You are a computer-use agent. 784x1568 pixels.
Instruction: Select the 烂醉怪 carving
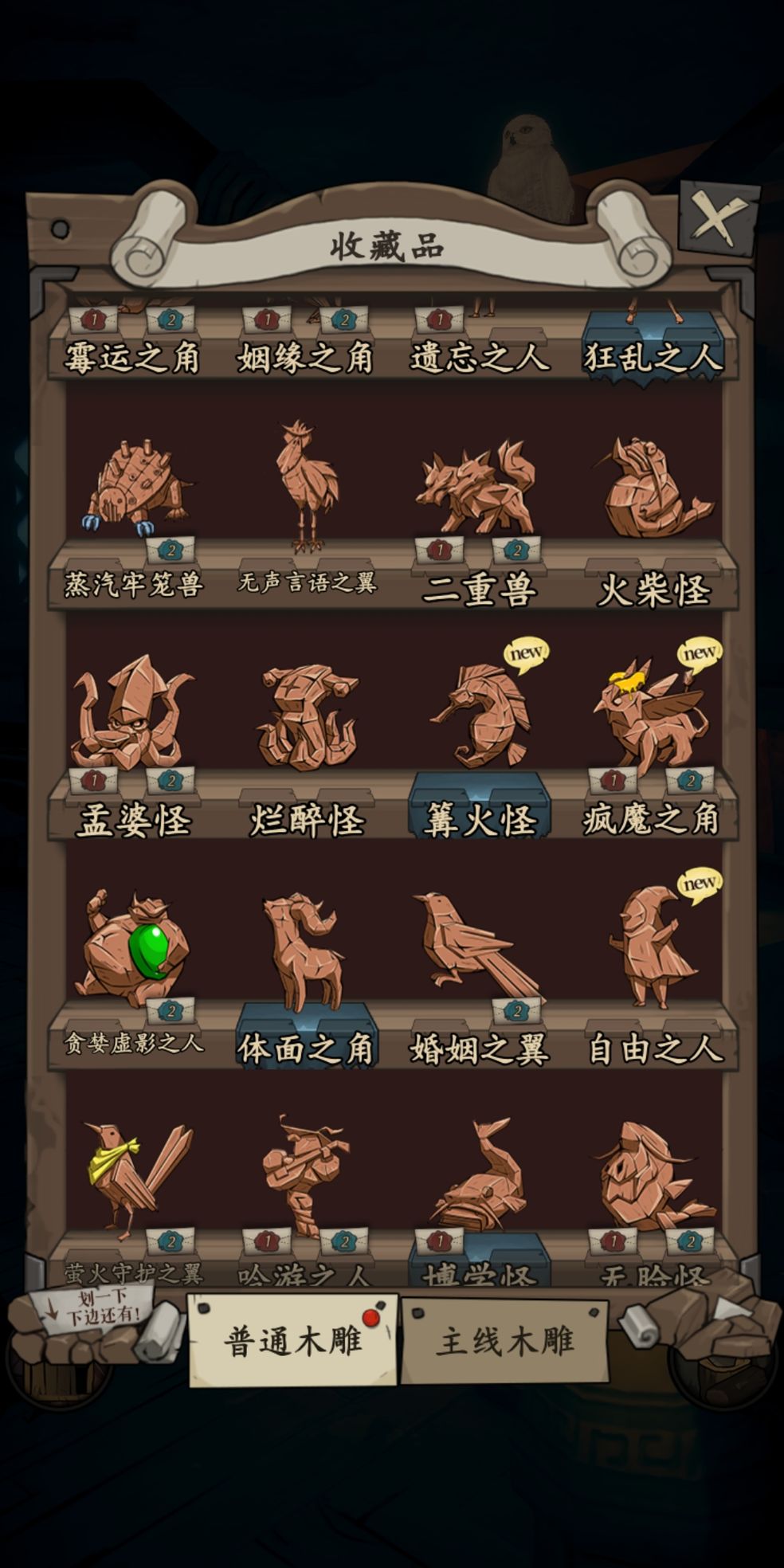(307, 717)
